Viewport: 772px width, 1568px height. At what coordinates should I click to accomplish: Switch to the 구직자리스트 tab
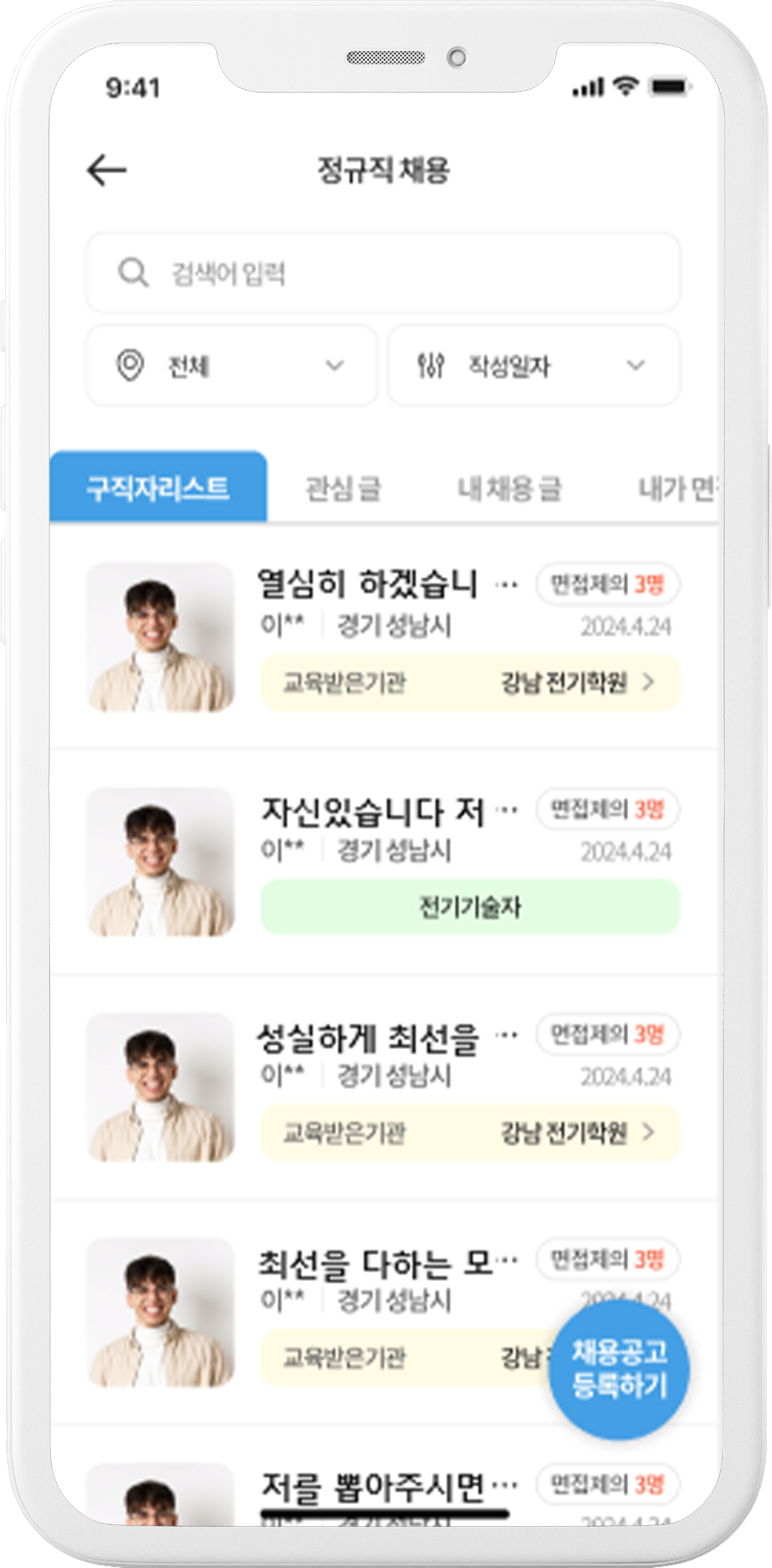tap(158, 487)
